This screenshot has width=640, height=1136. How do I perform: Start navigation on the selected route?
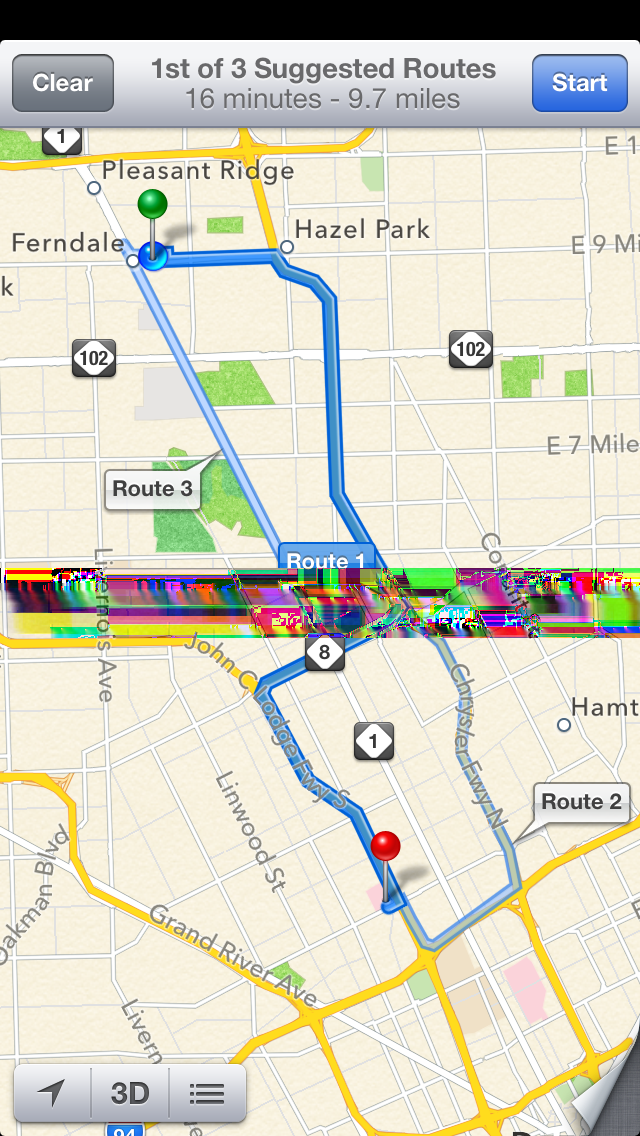[579, 83]
